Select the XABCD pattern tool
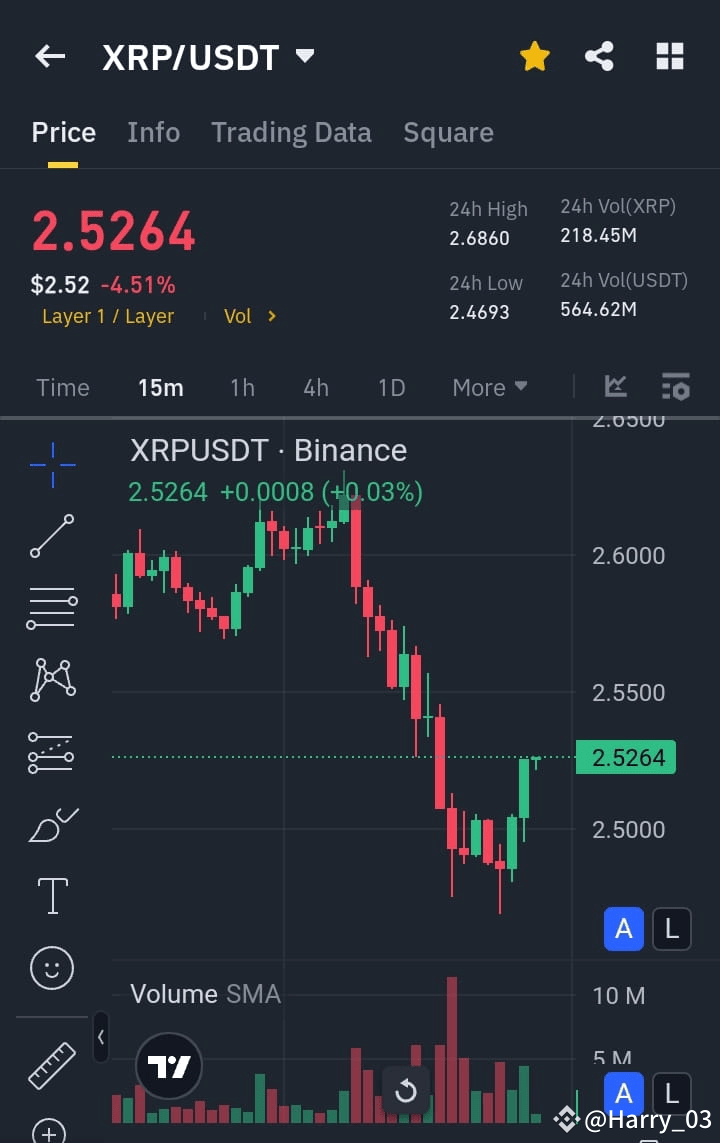The height and width of the screenshot is (1143, 720). click(52, 679)
